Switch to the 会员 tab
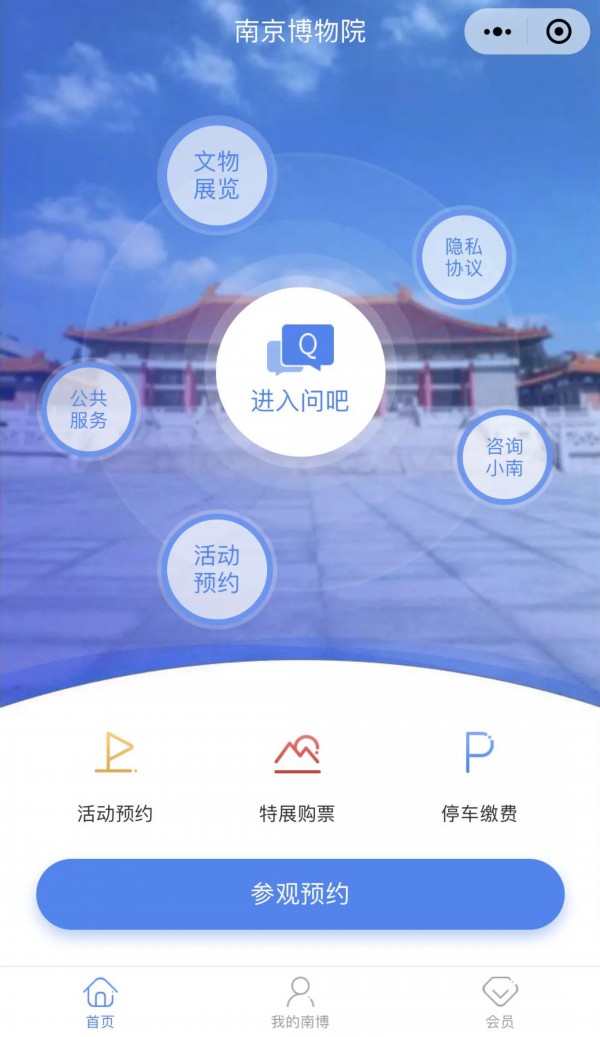Viewport: 600px width, 1037px height. [x=500, y=1003]
